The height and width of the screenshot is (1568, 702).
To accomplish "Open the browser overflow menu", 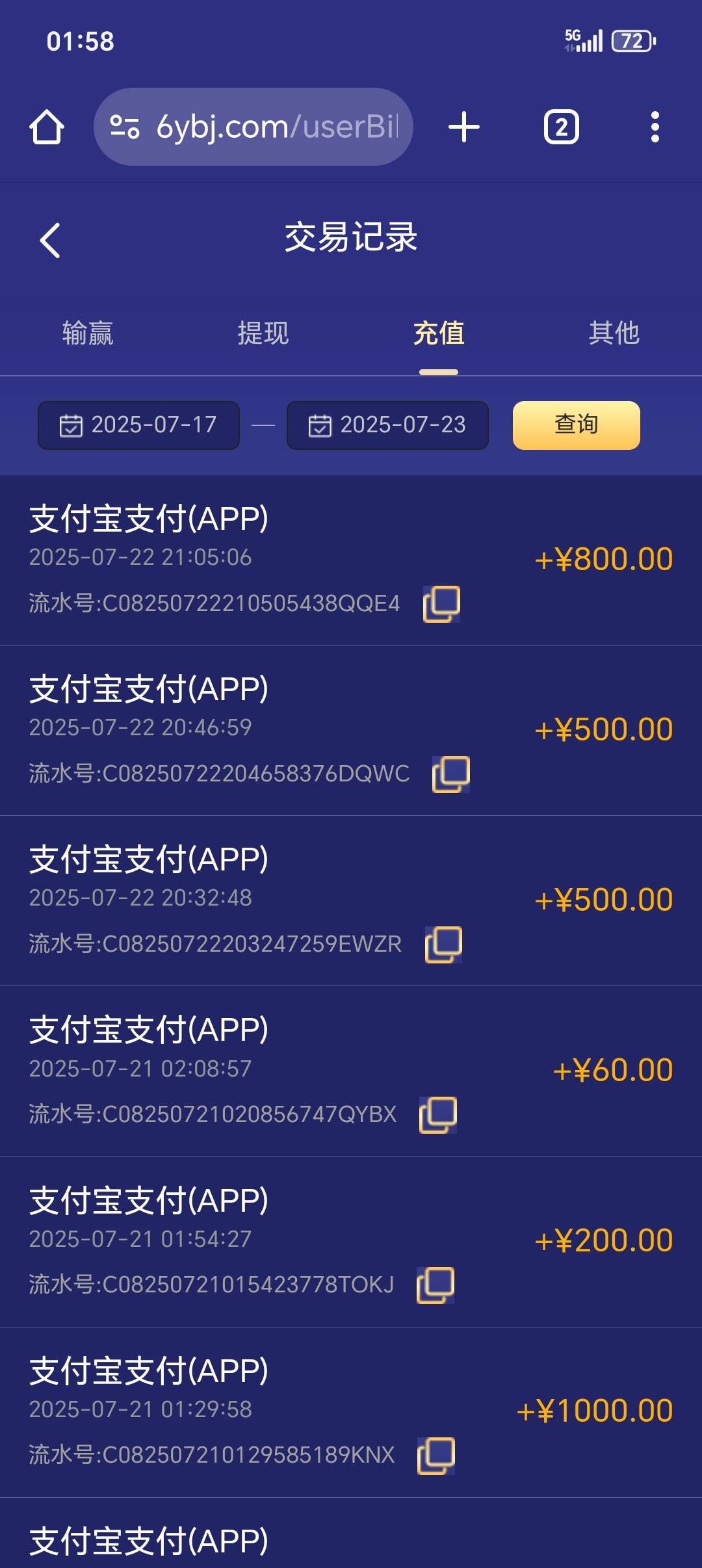I will (655, 127).
